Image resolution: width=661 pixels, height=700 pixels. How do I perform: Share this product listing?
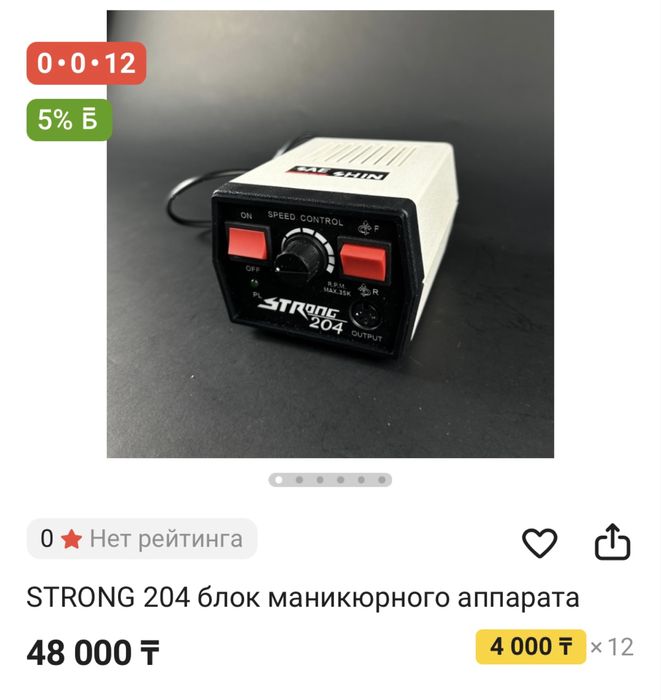[x=612, y=543]
